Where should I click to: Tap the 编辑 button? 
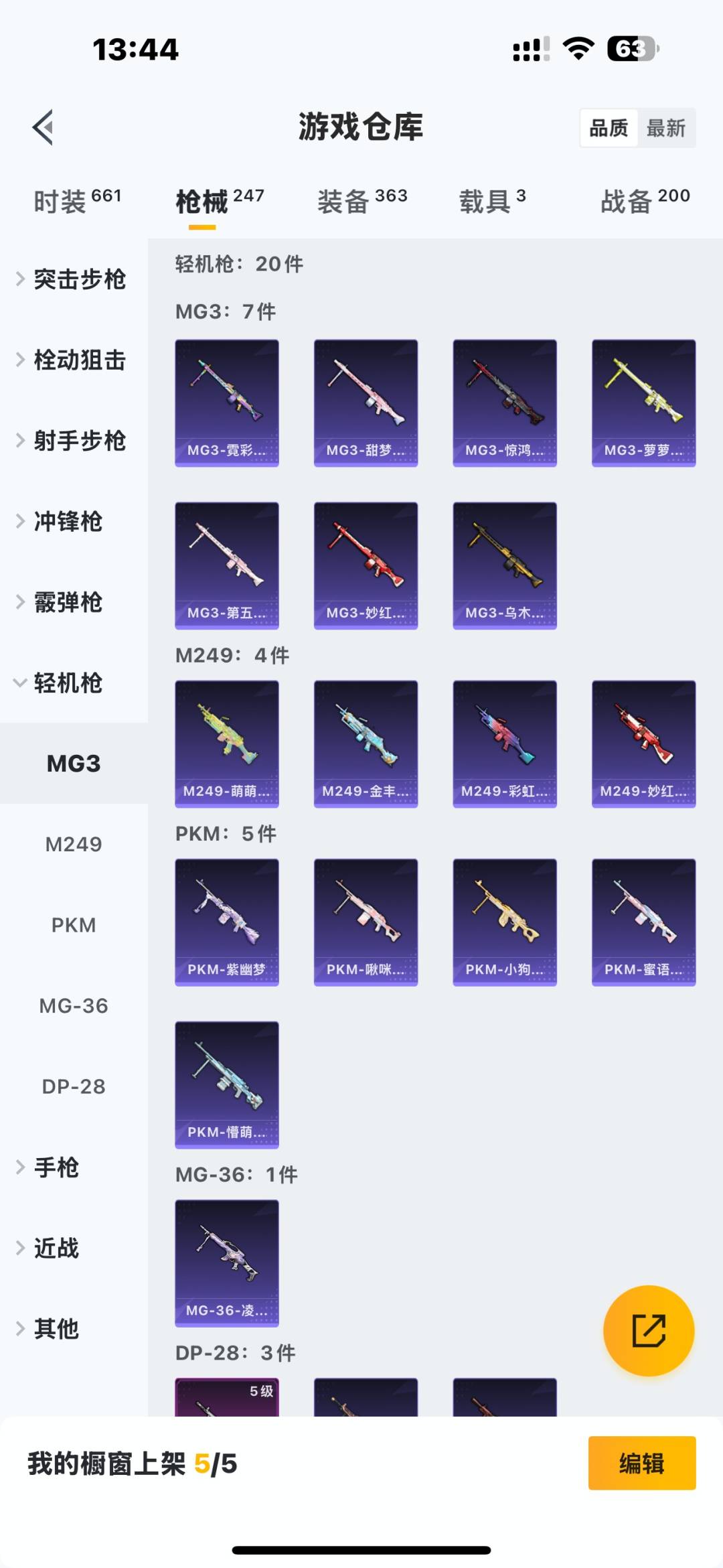coord(641,1464)
